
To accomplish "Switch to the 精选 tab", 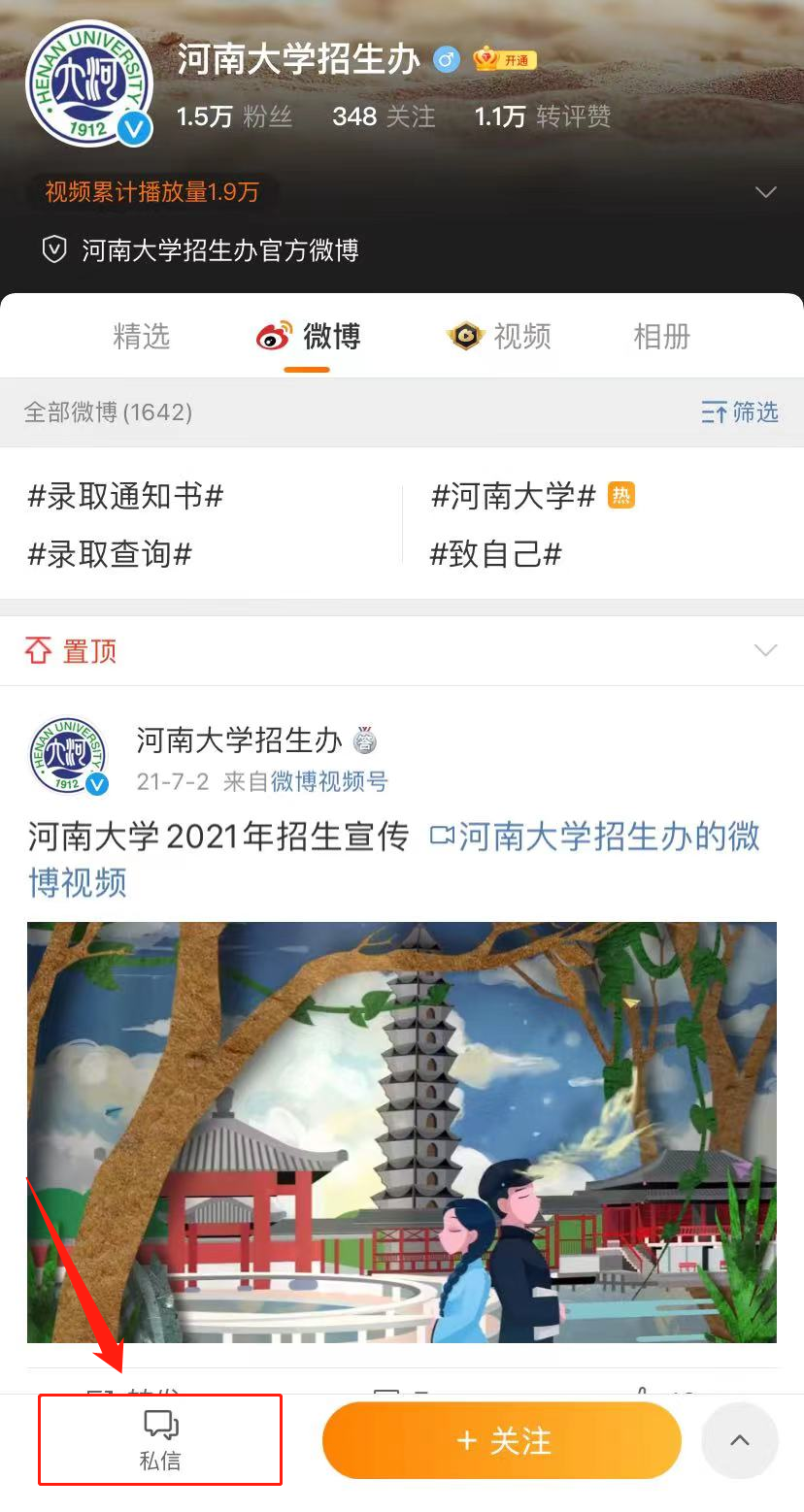I will pos(142,337).
